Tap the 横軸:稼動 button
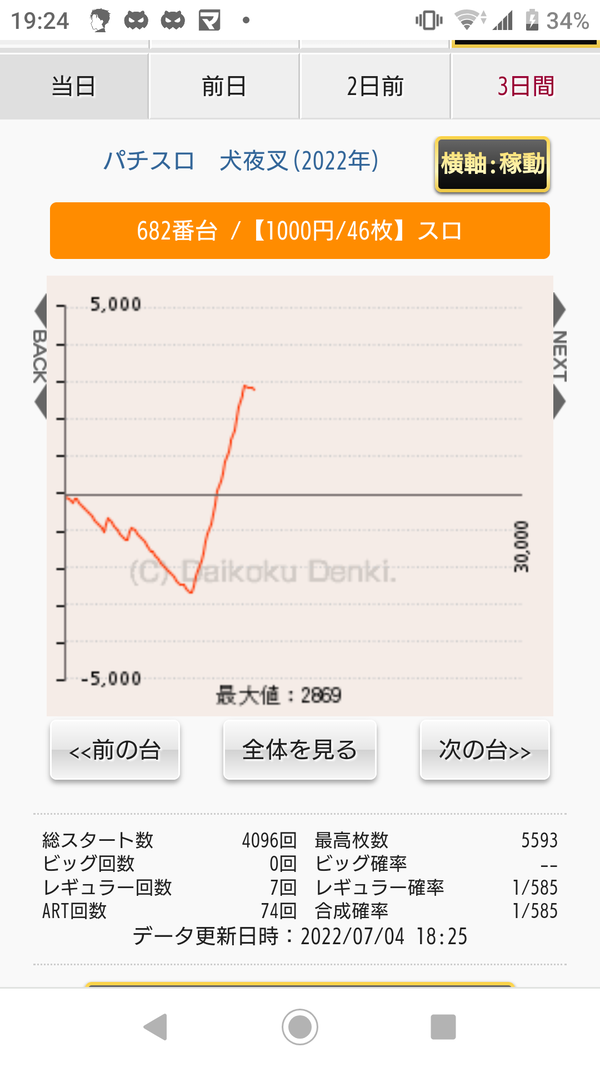Image resolution: width=600 pixels, height=1067 pixels. (x=493, y=164)
